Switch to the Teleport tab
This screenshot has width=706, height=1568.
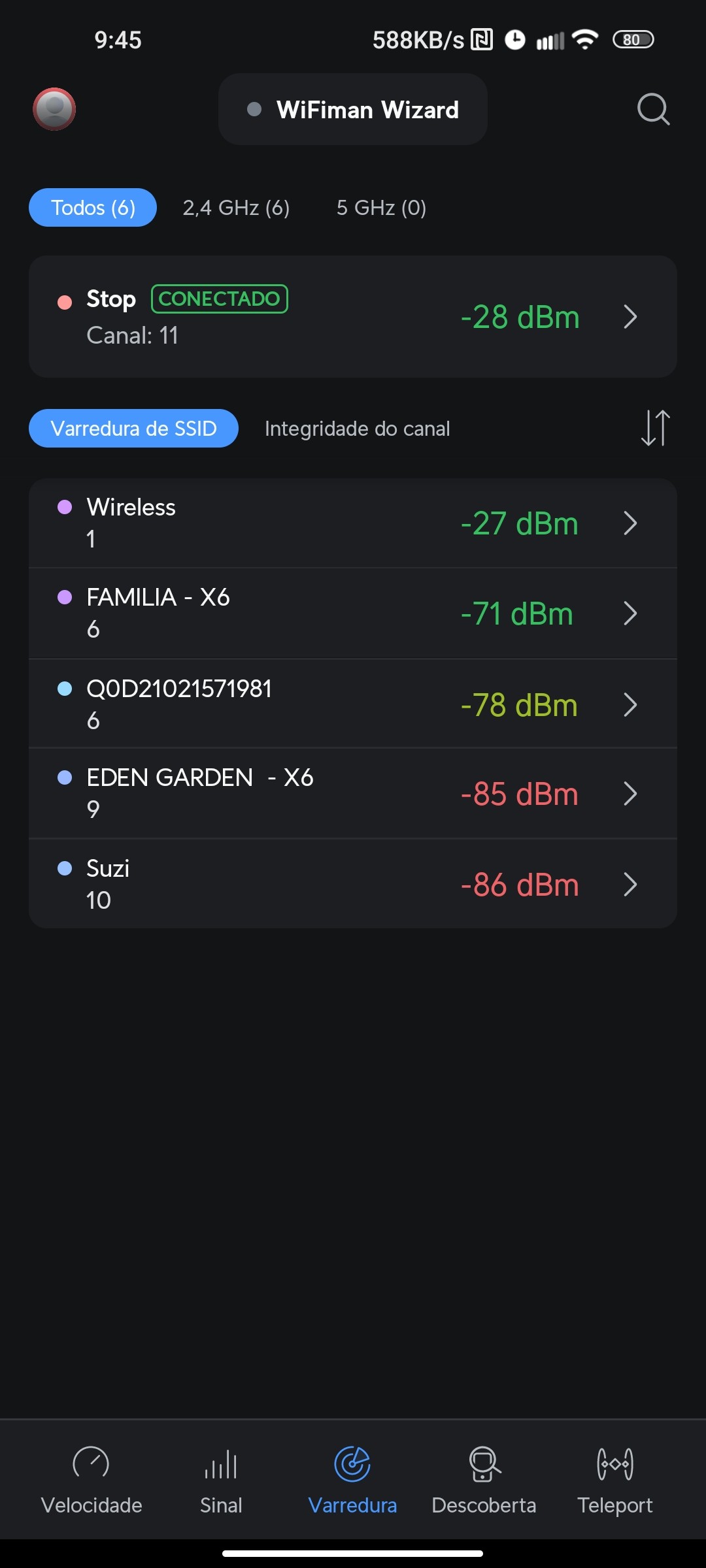click(x=614, y=1479)
